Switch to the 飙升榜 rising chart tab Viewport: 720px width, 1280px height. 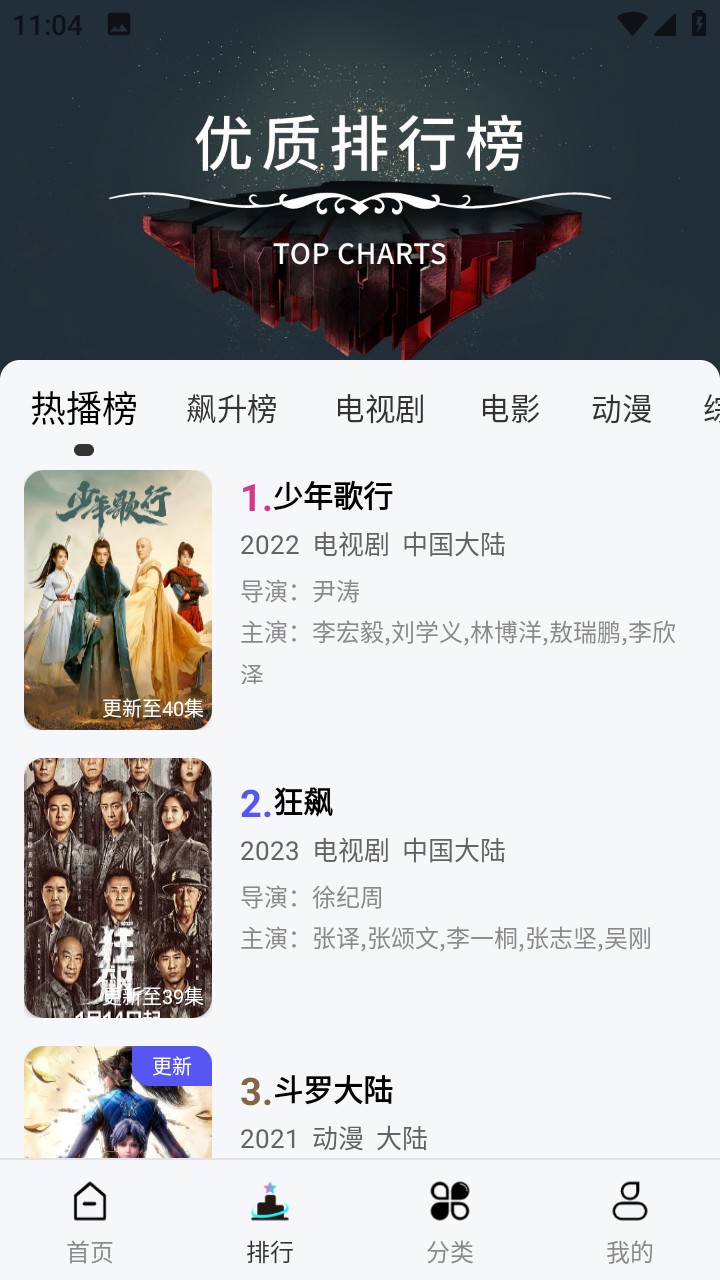tap(231, 408)
